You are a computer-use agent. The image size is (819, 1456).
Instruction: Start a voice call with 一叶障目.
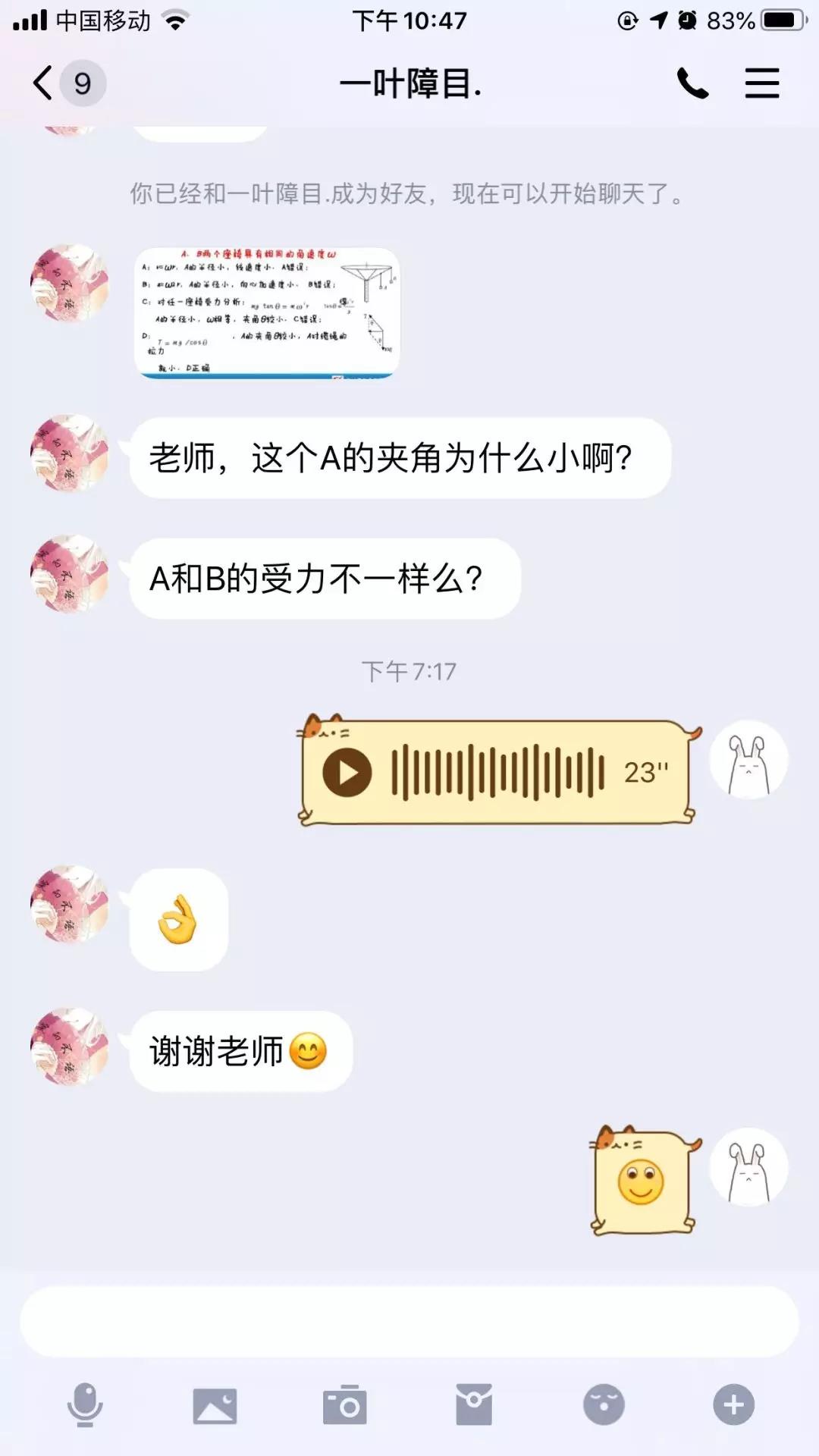click(692, 83)
